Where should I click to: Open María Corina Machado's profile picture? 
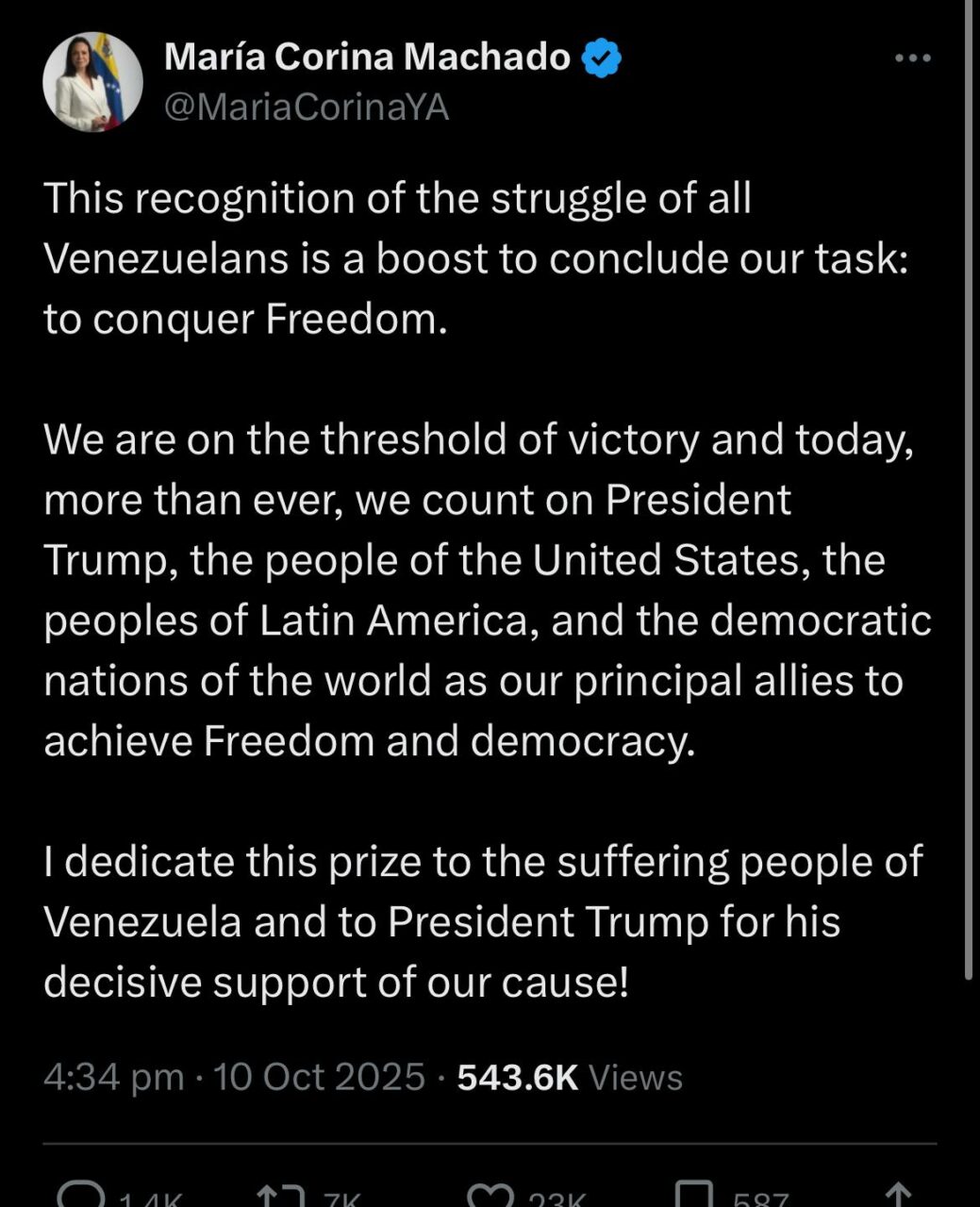pyautogui.click(x=92, y=82)
